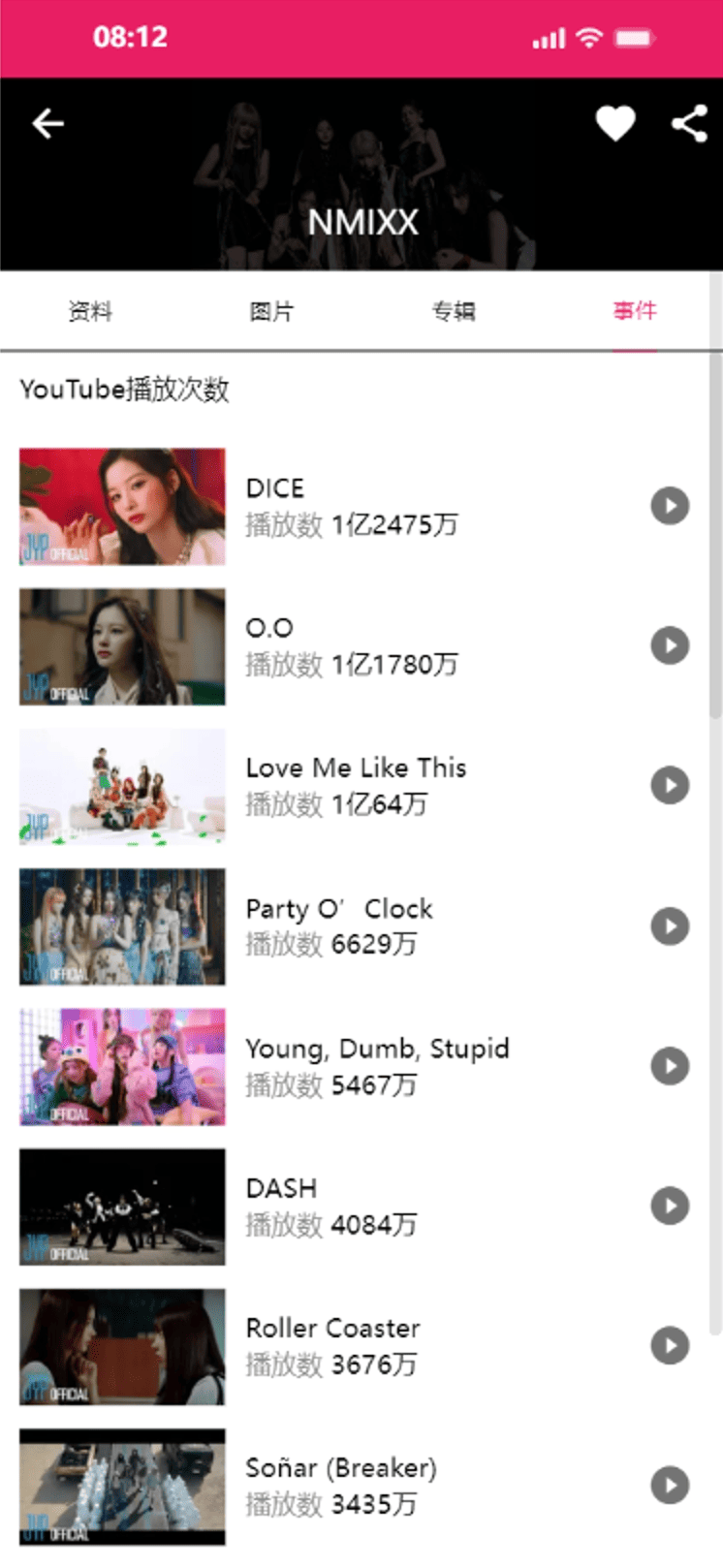Screen dimensions: 723x1568
Task: Play Love Me Like This
Action: pyautogui.click(x=670, y=785)
